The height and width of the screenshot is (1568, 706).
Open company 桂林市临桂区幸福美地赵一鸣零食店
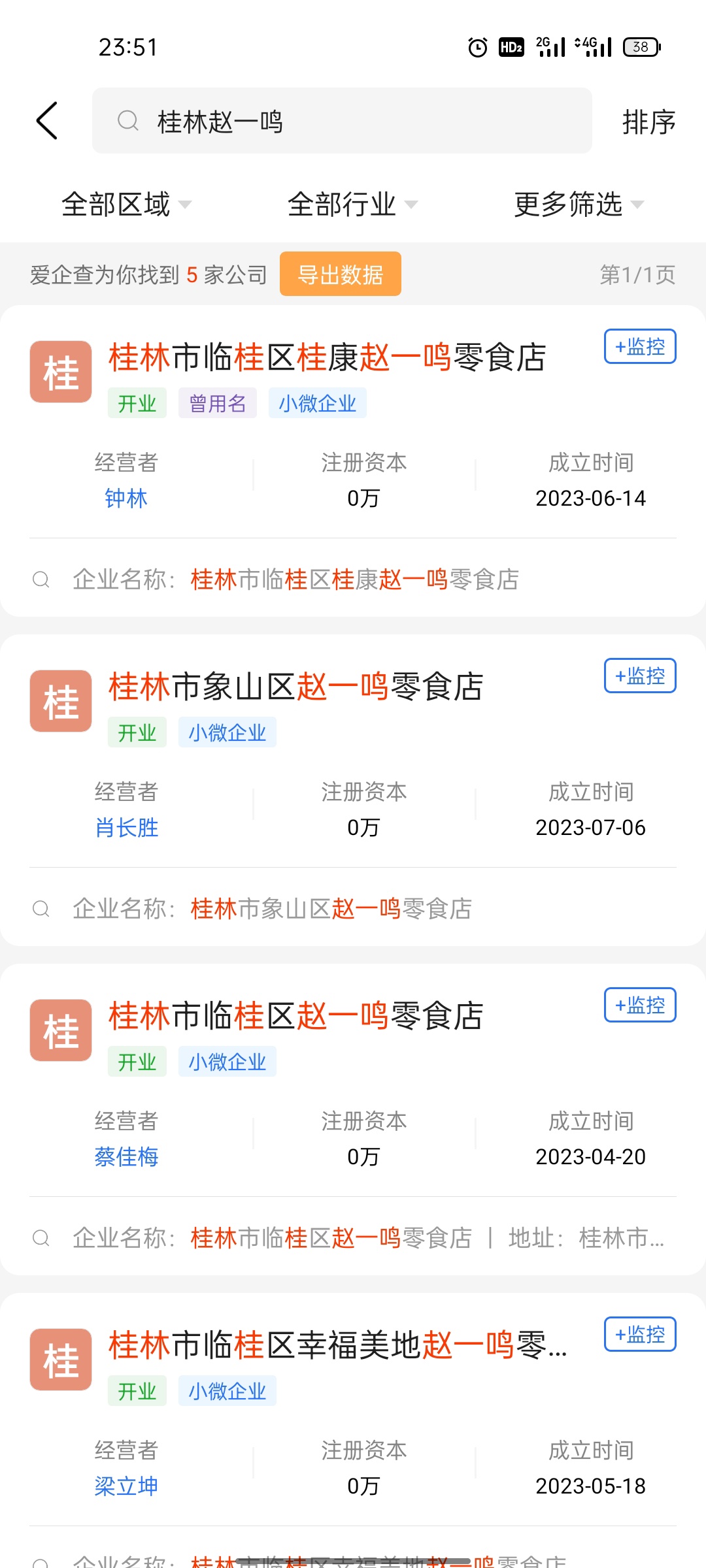(338, 1345)
